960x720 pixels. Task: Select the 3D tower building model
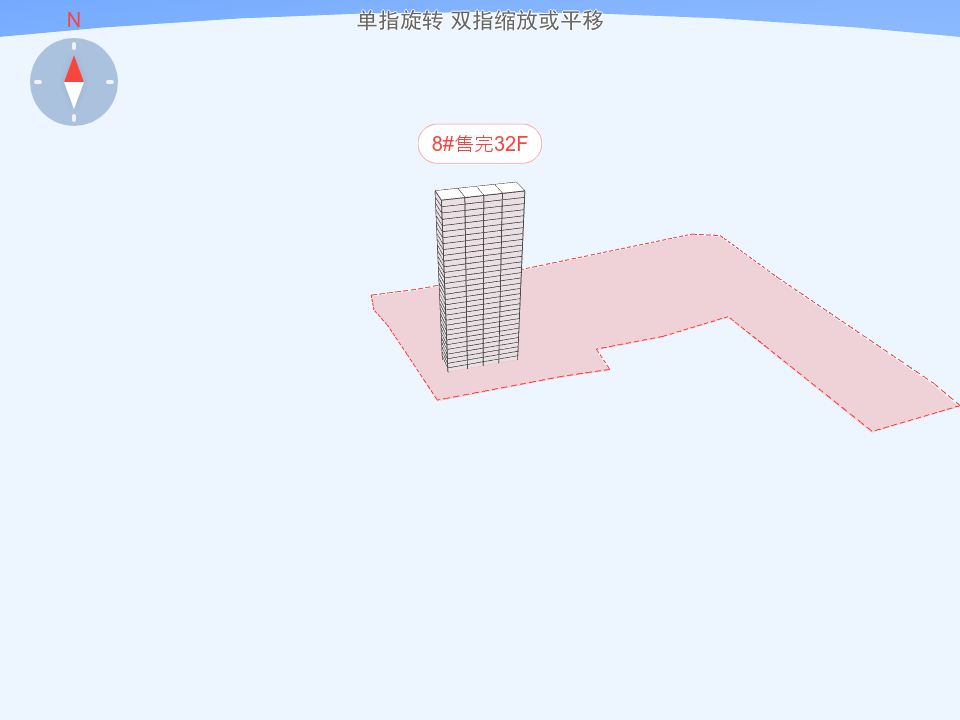point(480,275)
